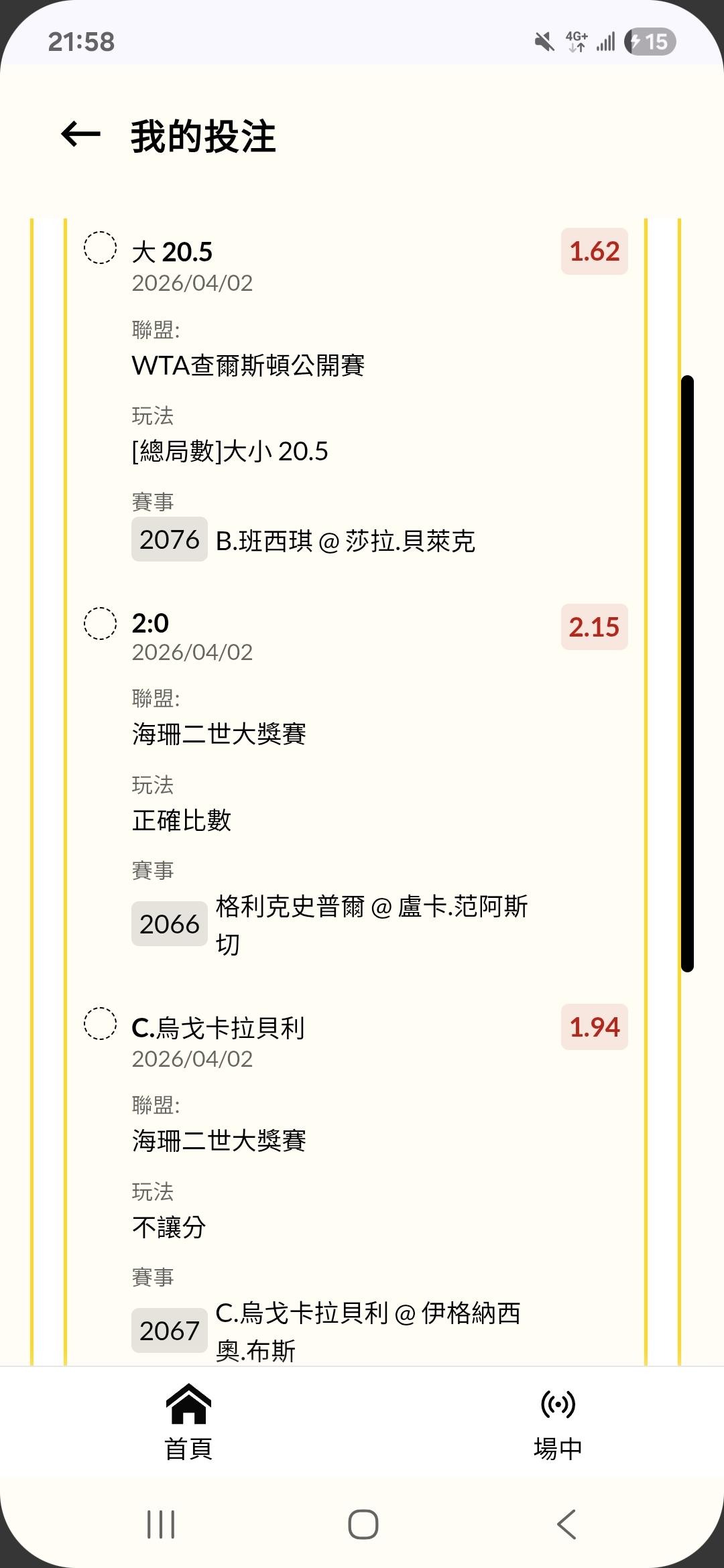
Task: Tap the system back button
Action: [566, 1524]
